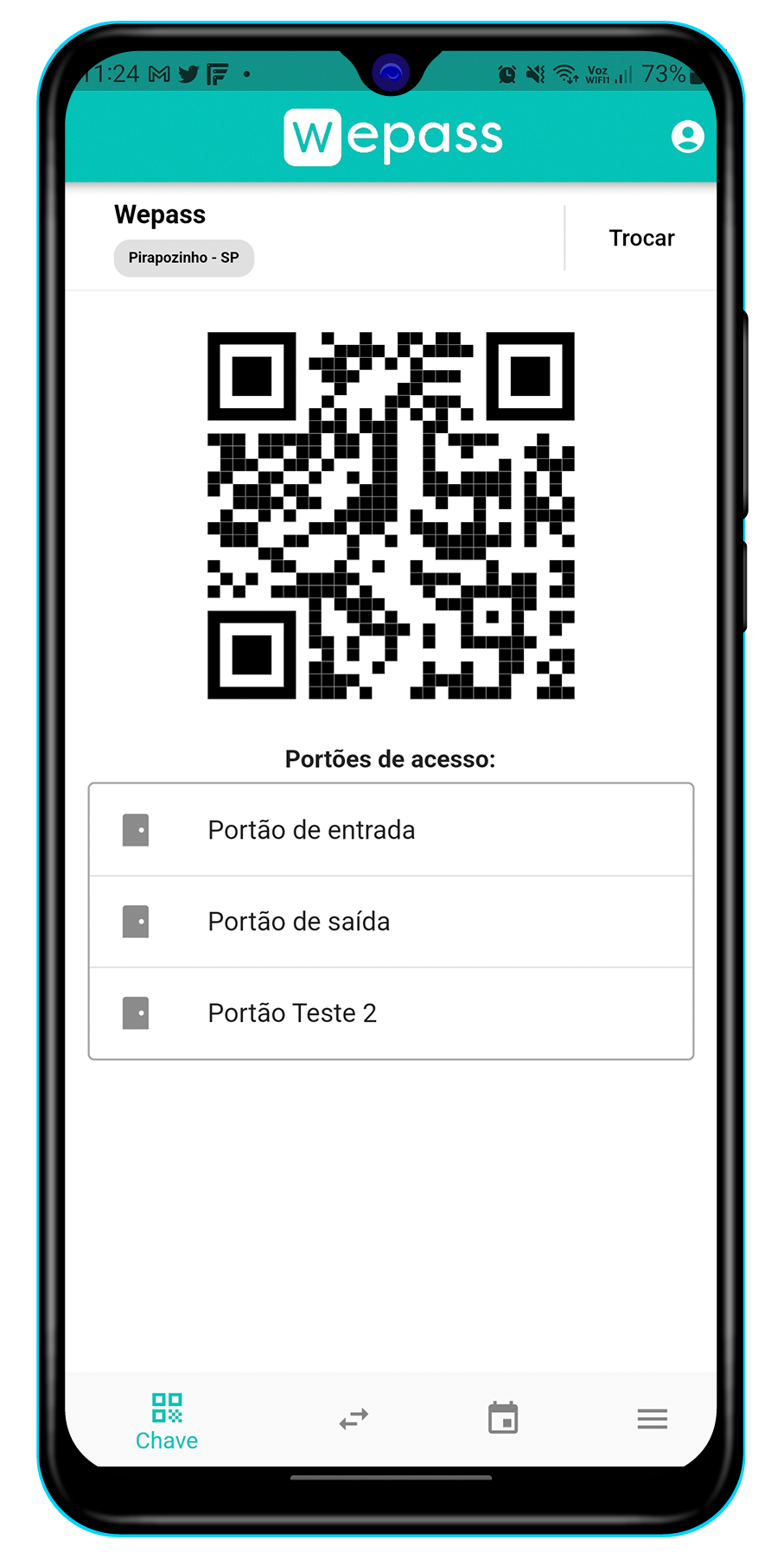The width and height of the screenshot is (784, 1565).
Task: Open the swap arrows tab
Action: click(354, 1419)
